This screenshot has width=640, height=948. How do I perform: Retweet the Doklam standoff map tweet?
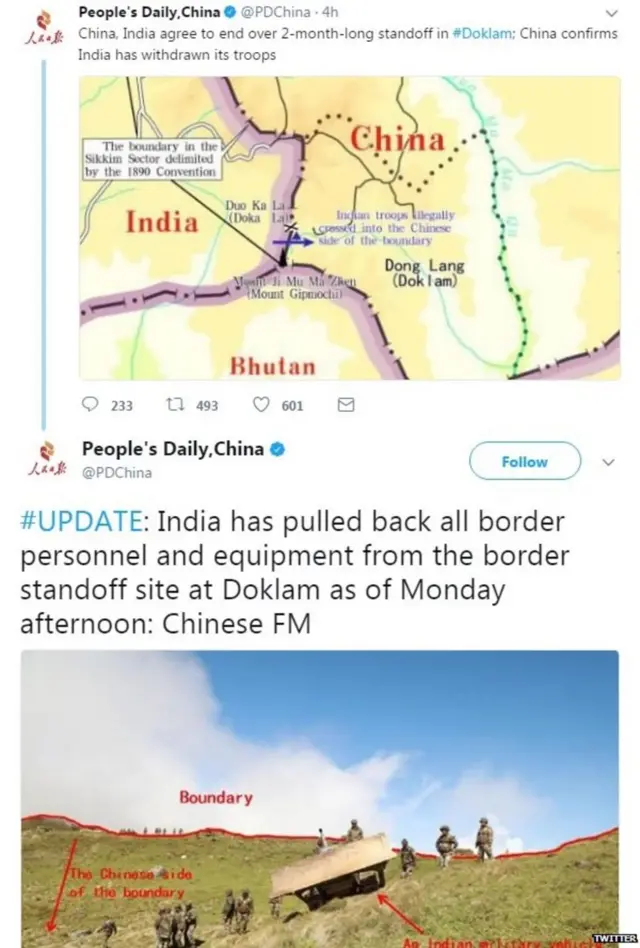pos(176,405)
